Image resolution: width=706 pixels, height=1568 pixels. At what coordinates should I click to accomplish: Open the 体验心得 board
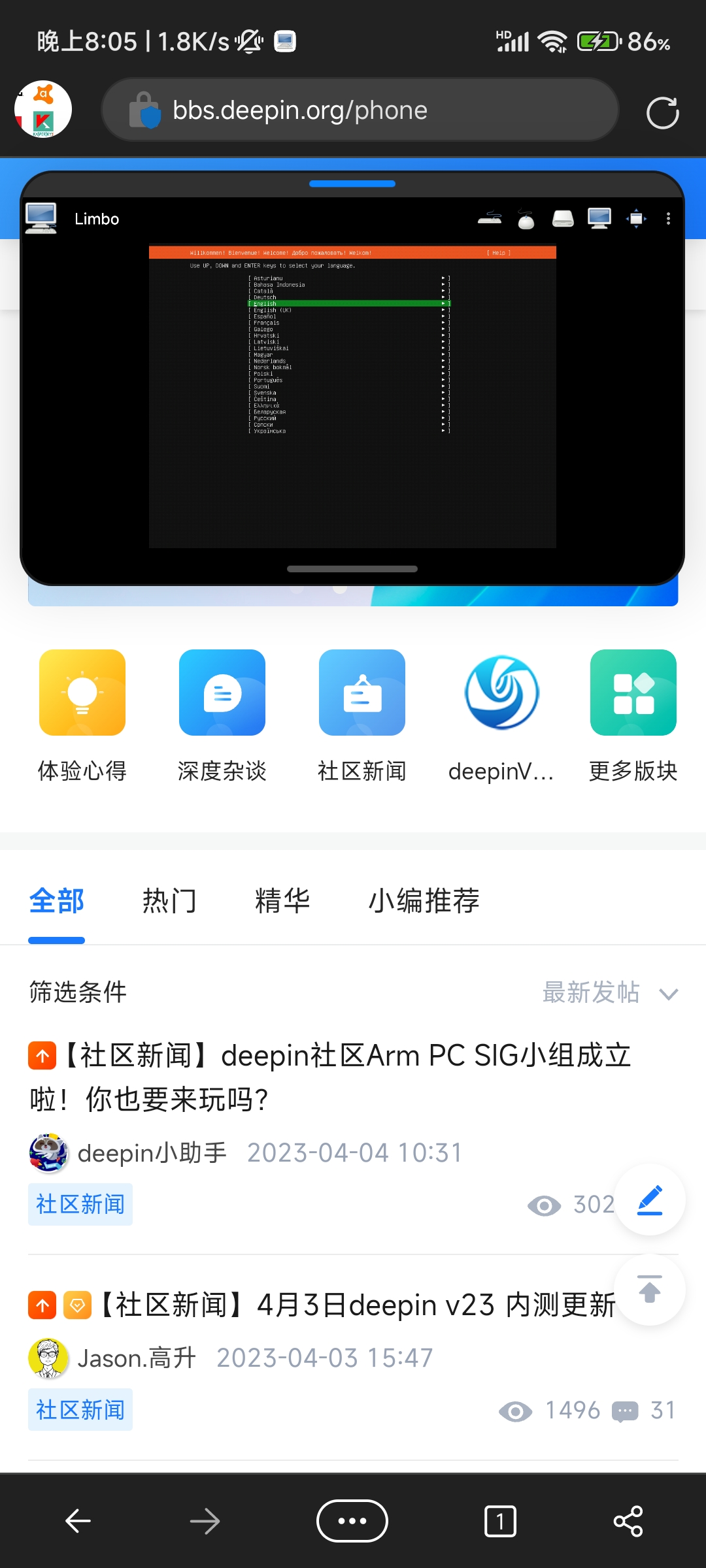click(82, 693)
